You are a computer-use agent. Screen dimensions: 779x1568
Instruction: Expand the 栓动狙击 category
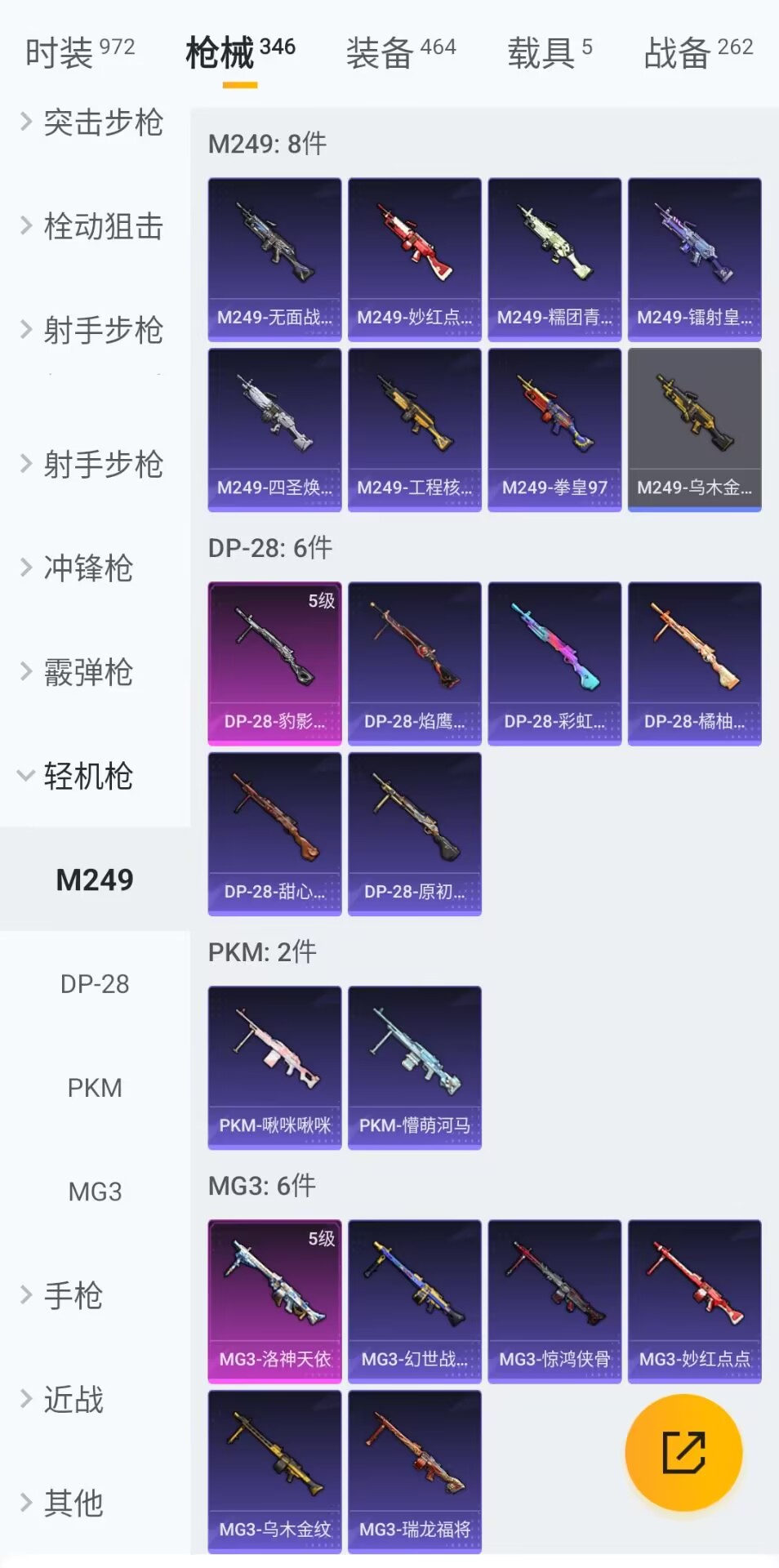(92, 226)
